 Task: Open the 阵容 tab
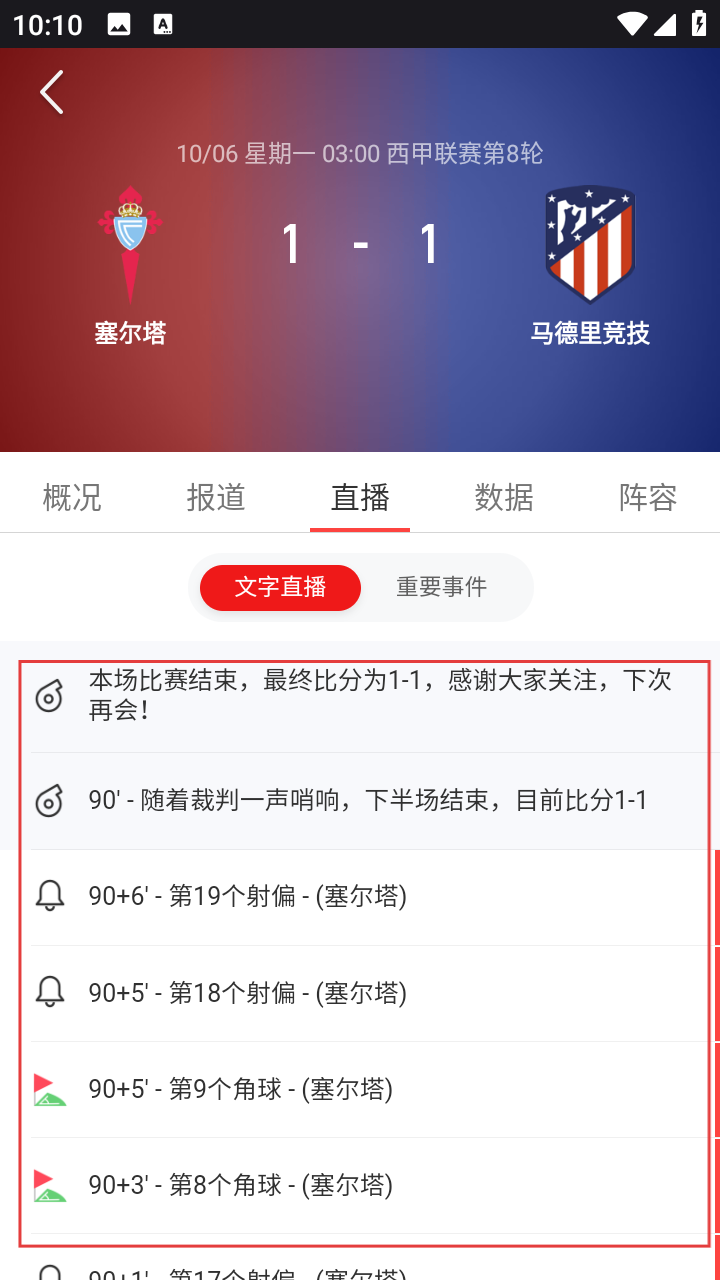648,497
